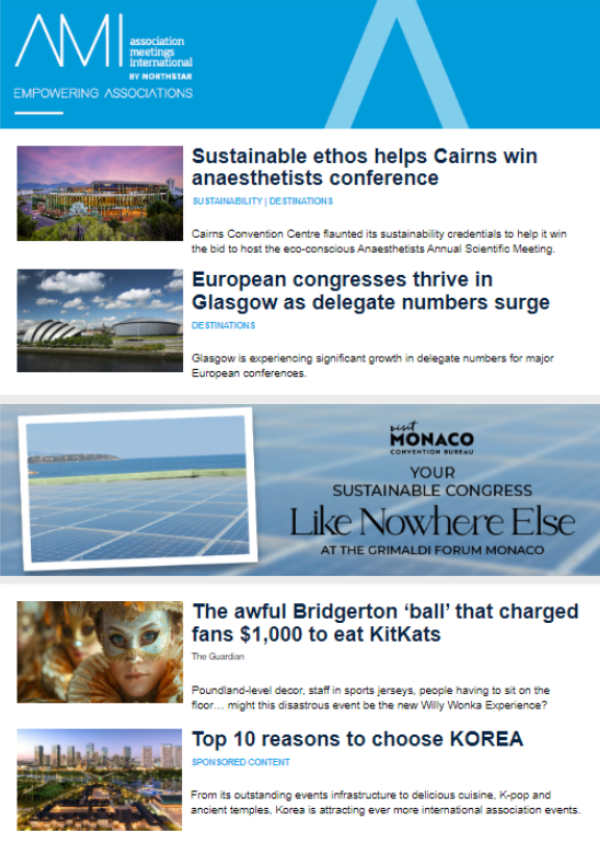
Task: Open the Visit Monaco sustainable congress banner
Action: [x=300, y=490]
